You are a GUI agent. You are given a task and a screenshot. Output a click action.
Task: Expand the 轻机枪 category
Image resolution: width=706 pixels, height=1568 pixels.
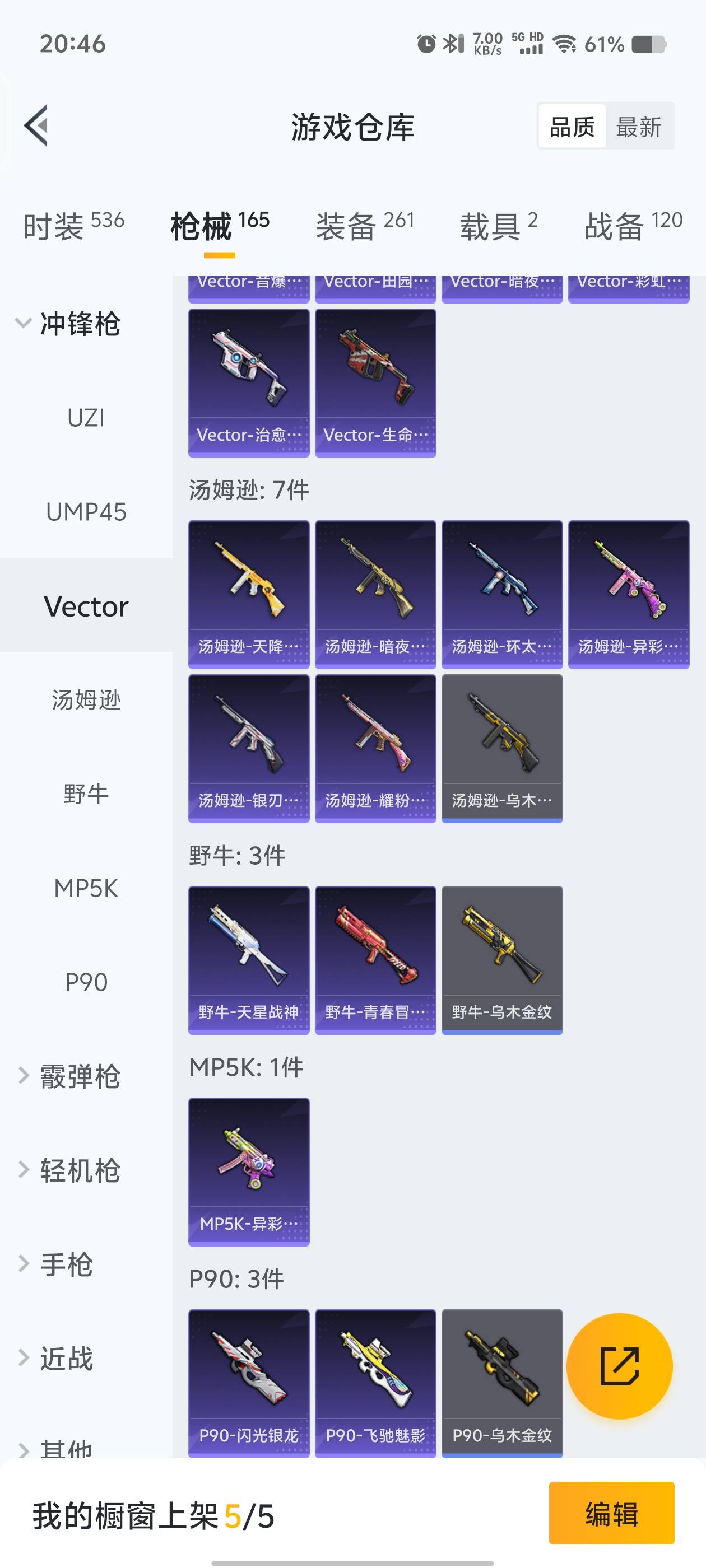pyautogui.click(x=67, y=1170)
